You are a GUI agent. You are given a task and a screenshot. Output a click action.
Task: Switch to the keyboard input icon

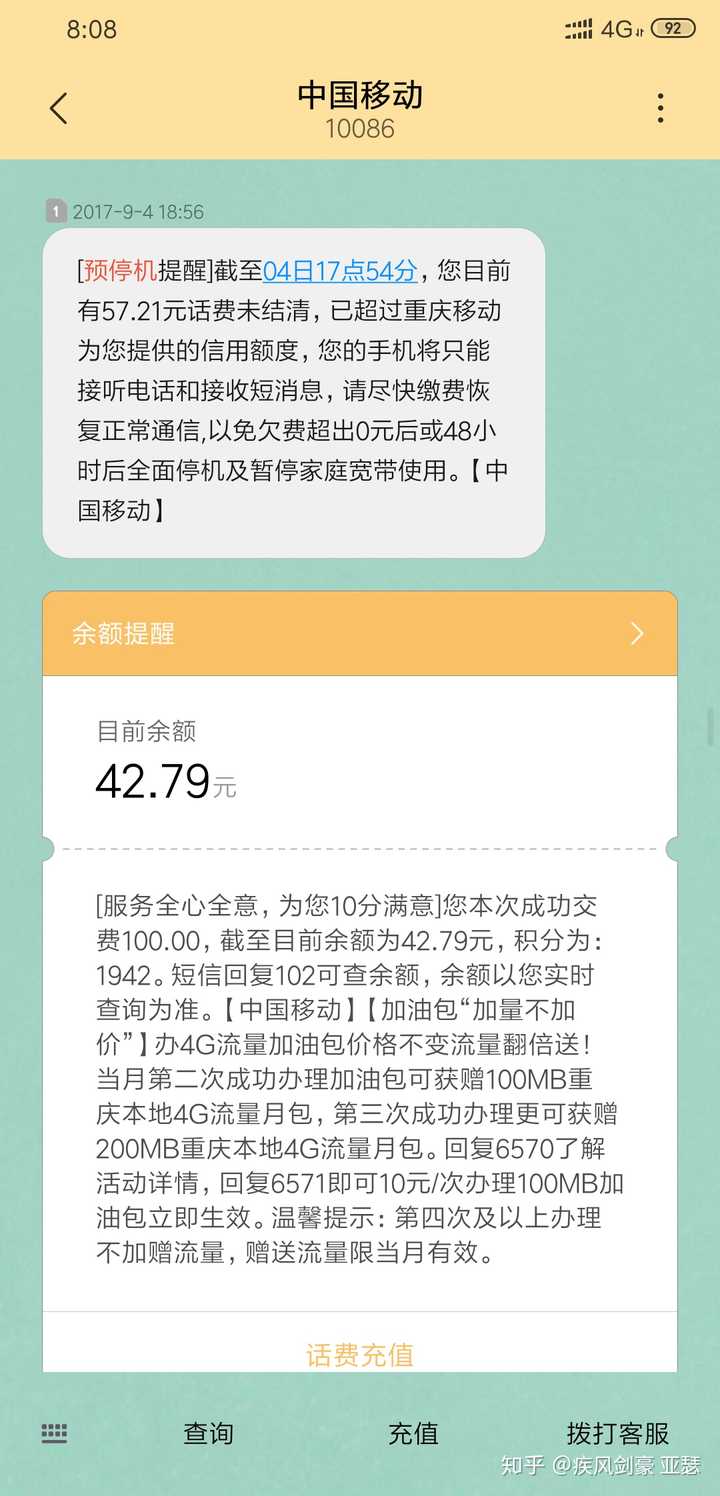point(54,1433)
